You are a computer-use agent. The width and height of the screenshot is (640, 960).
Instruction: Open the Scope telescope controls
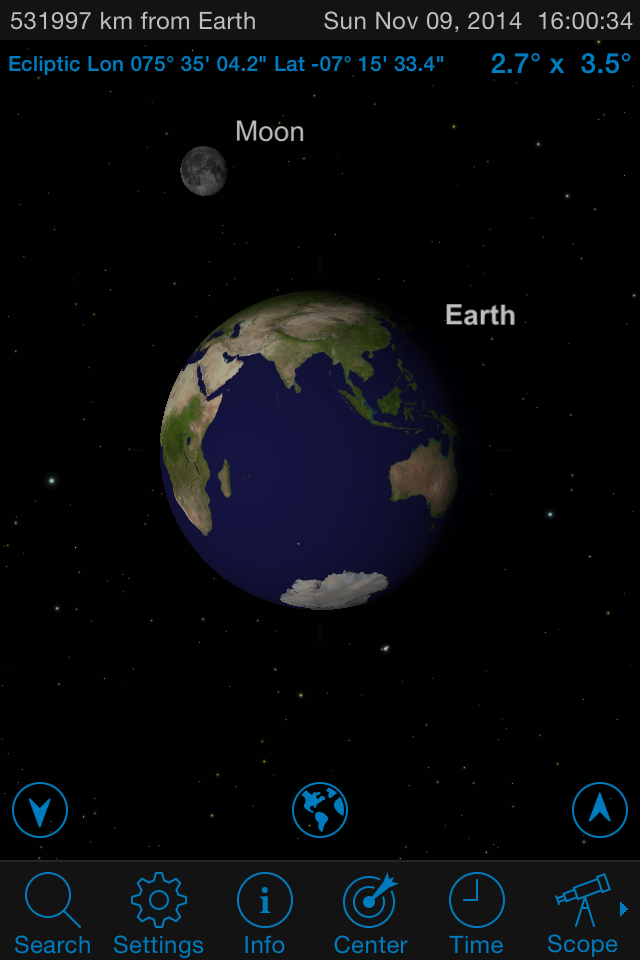point(581,912)
